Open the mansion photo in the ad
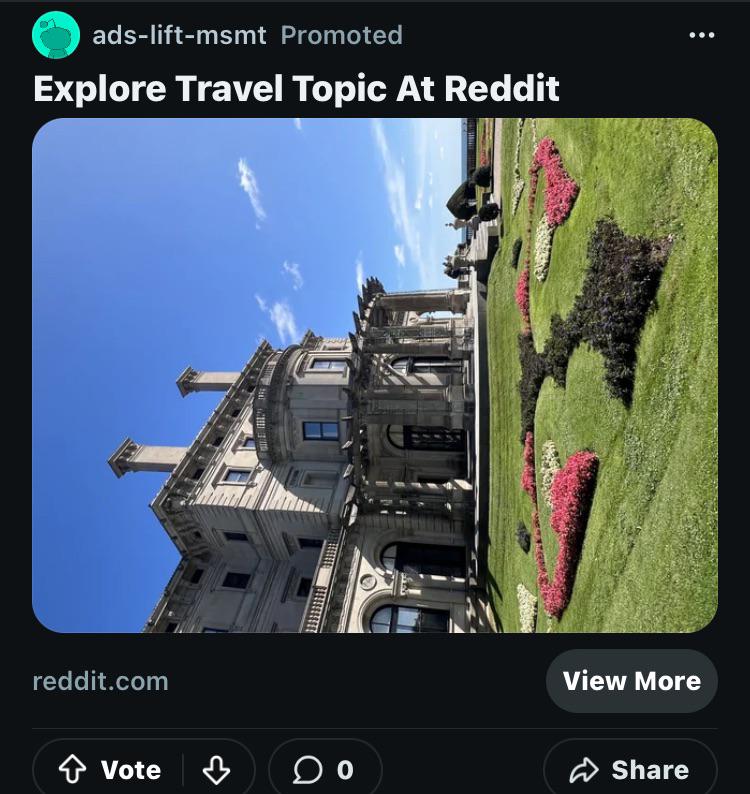This screenshot has width=750, height=794. (x=374, y=375)
